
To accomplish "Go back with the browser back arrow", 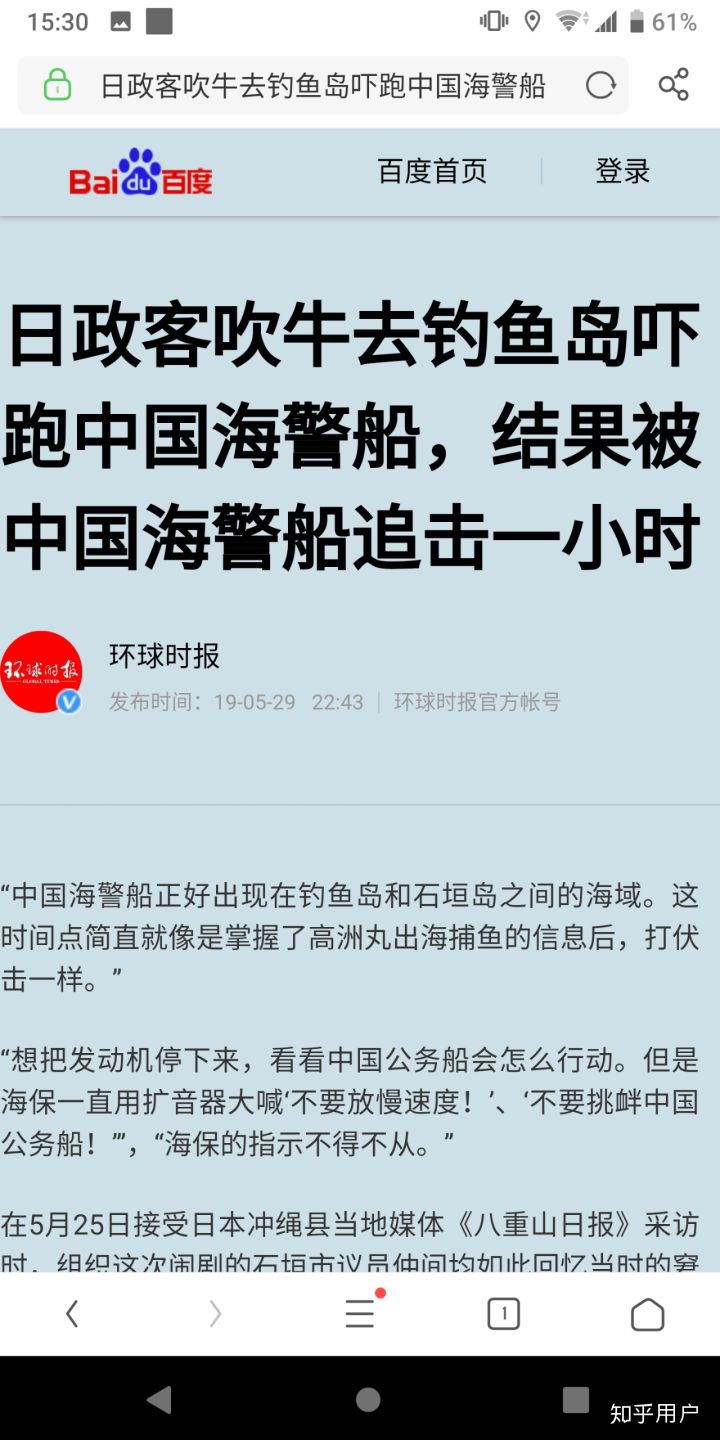I will 72,1314.
